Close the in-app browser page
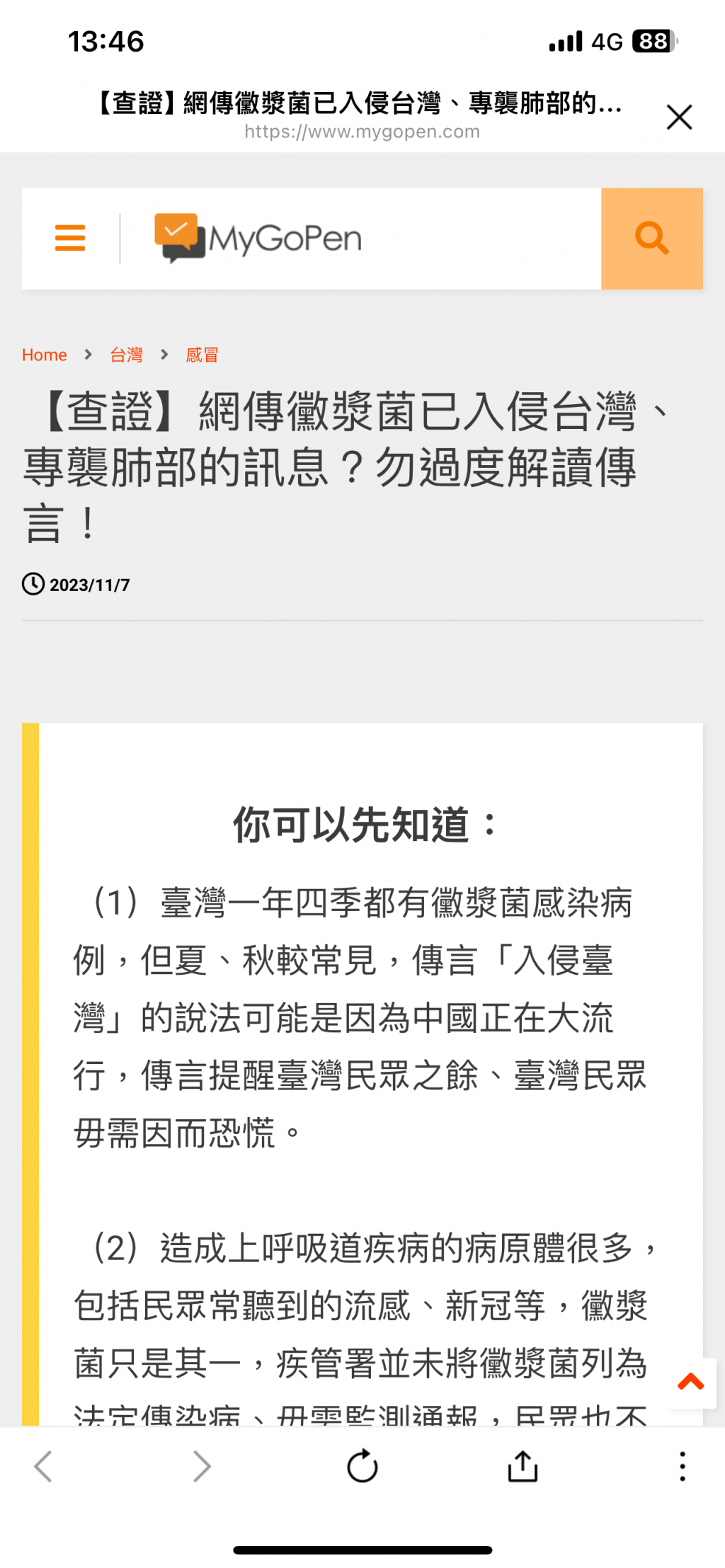The height and width of the screenshot is (1568, 725). tap(678, 117)
